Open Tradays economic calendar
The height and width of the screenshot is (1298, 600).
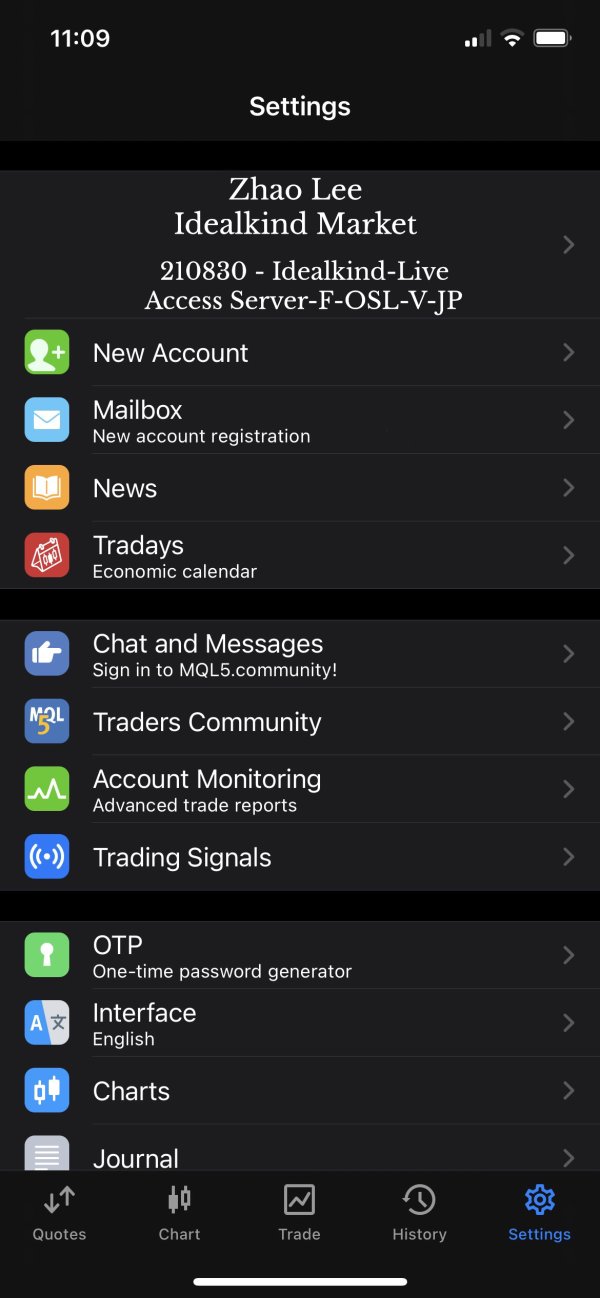pyautogui.click(x=300, y=555)
